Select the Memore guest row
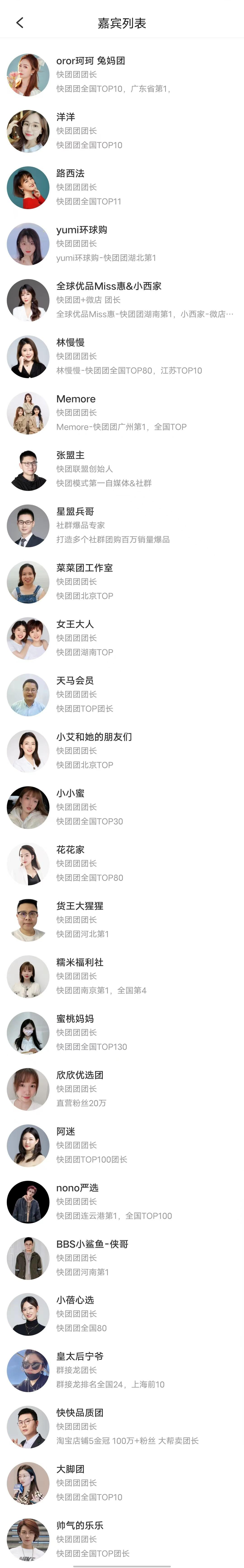244x1568 pixels. [x=121, y=413]
